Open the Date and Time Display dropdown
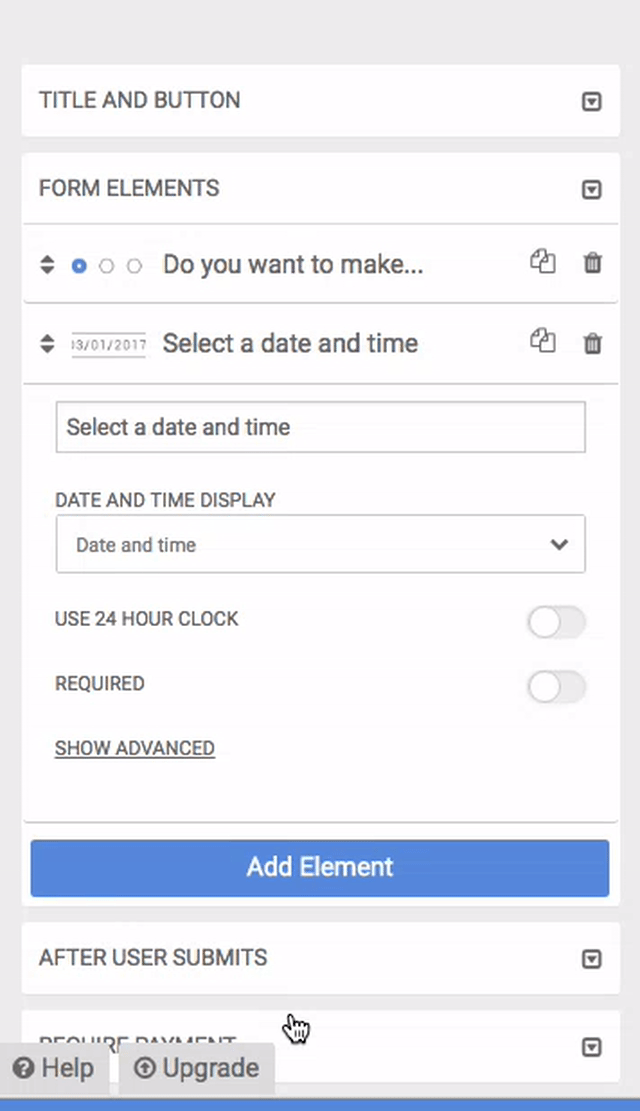Image resolution: width=640 pixels, height=1111 pixels. [320, 544]
